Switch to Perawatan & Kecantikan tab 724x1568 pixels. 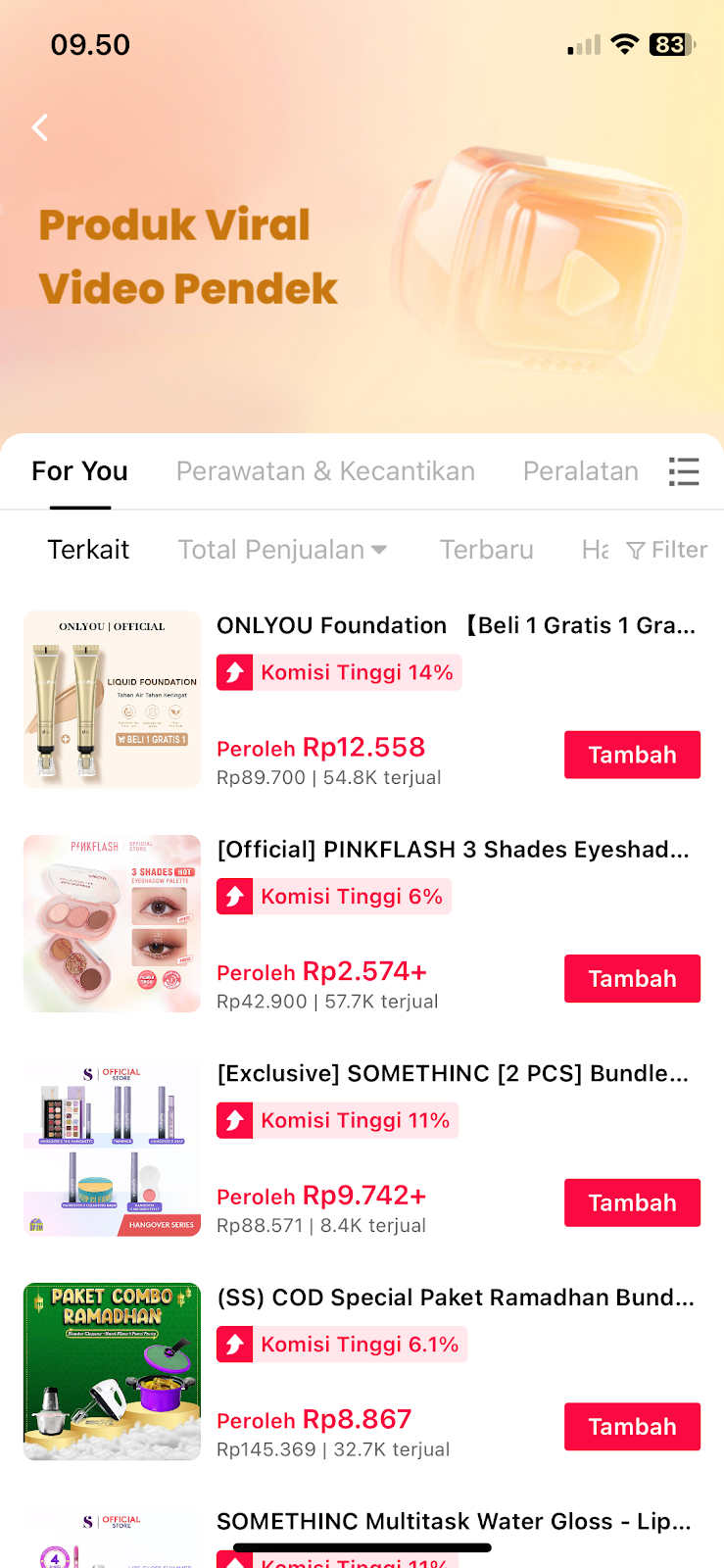coord(325,471)
